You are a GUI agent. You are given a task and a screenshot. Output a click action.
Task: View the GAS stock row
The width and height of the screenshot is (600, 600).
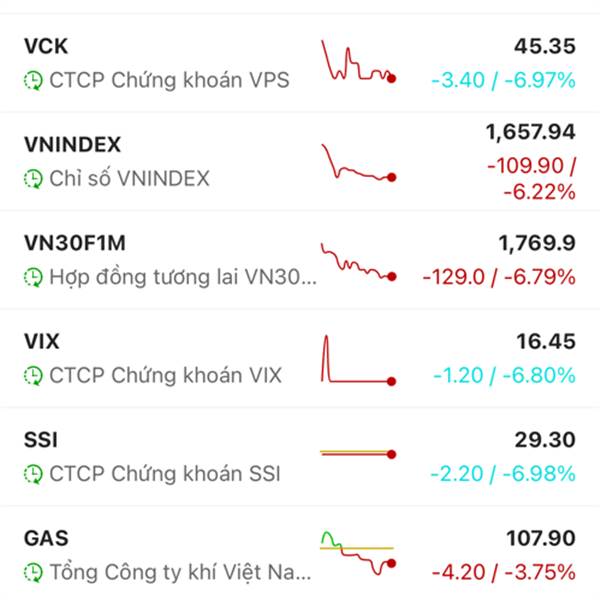coord(150,555)
